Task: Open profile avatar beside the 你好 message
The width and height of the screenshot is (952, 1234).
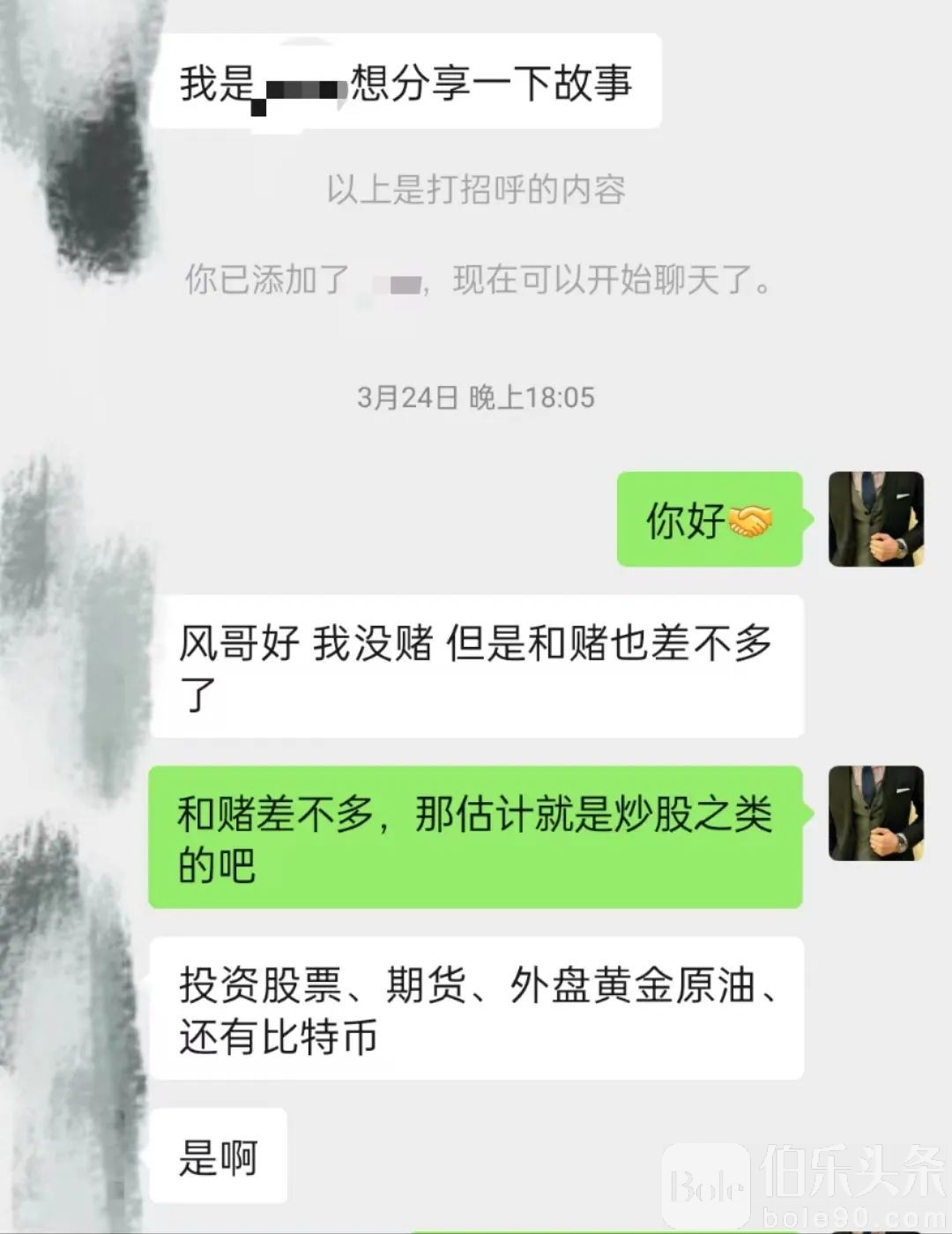Action: pyautogui.click(x=875, y=519)
